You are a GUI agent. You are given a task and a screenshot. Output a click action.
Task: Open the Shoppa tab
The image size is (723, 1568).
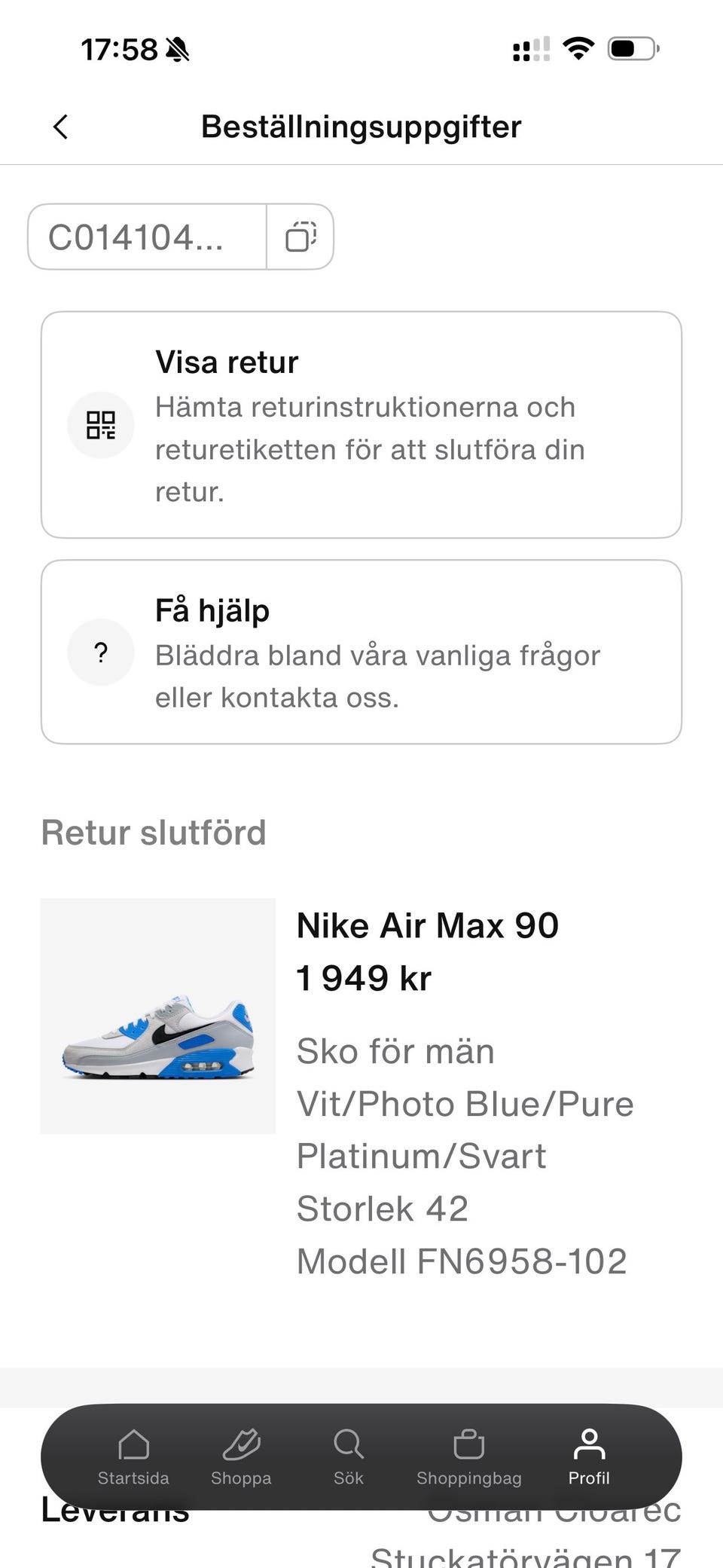pyautogui.click(x=241, y=1456)
